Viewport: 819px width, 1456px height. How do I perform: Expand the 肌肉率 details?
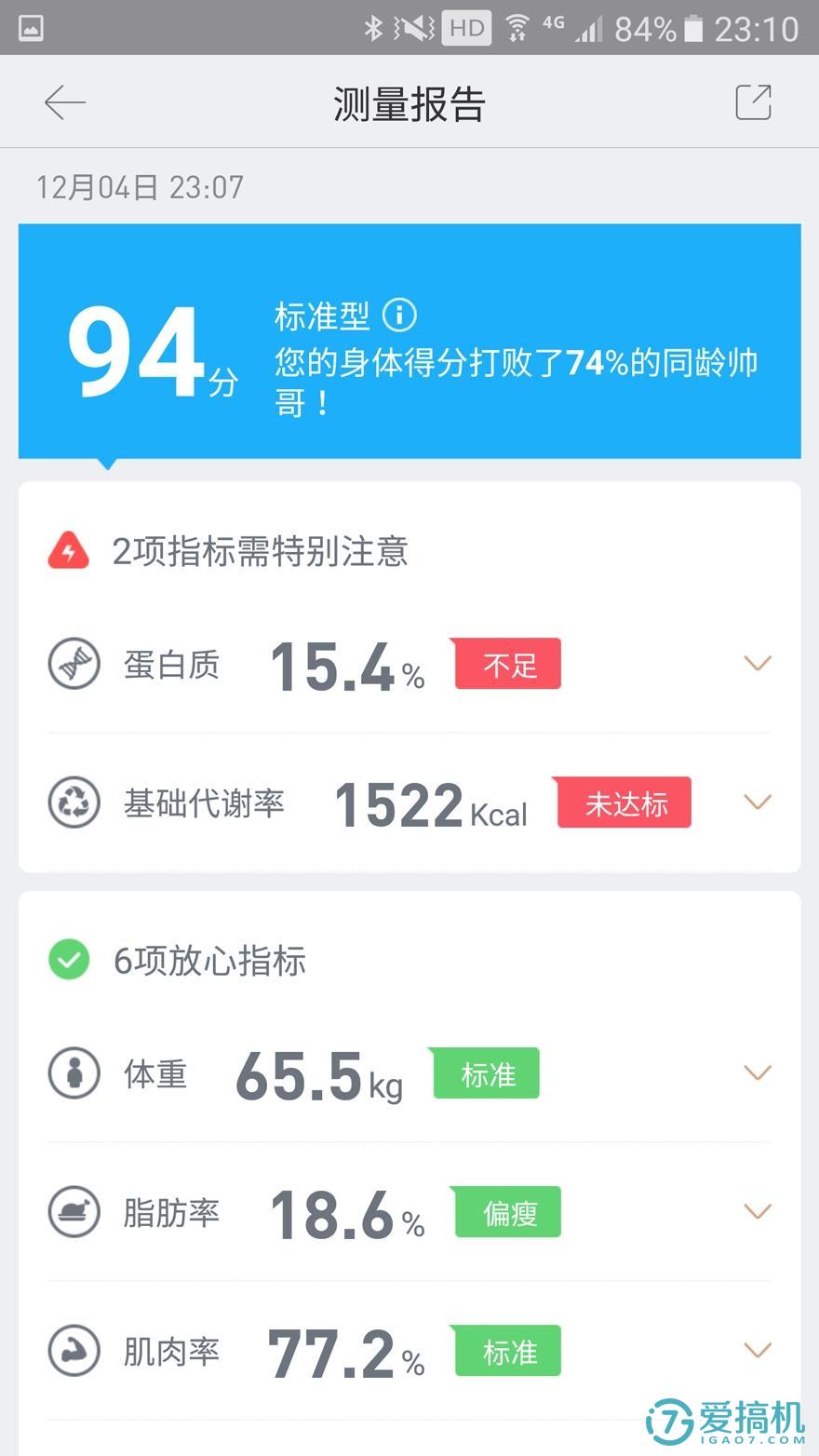coord(758,1350)
